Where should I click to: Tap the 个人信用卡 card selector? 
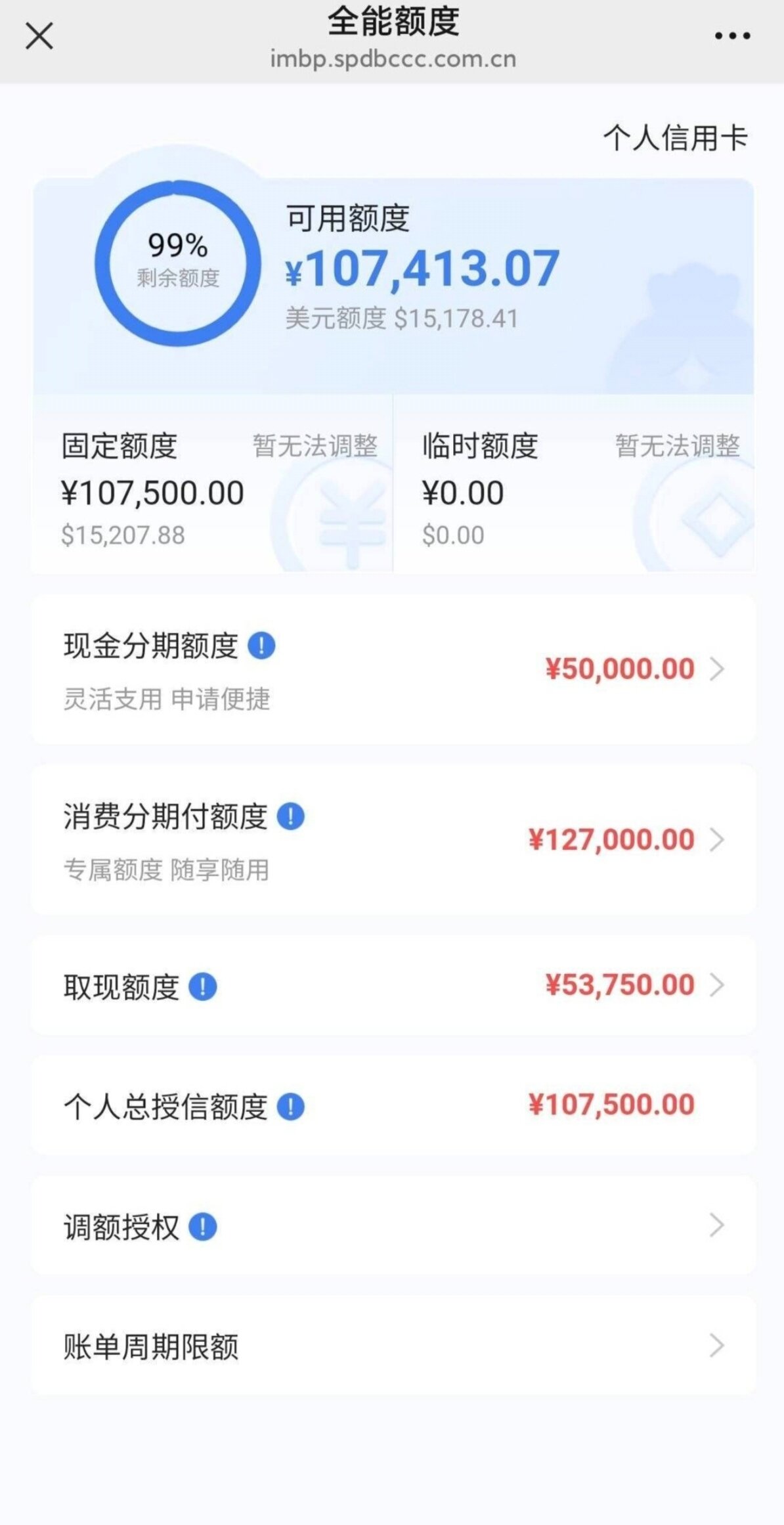(x=675, y=138)
